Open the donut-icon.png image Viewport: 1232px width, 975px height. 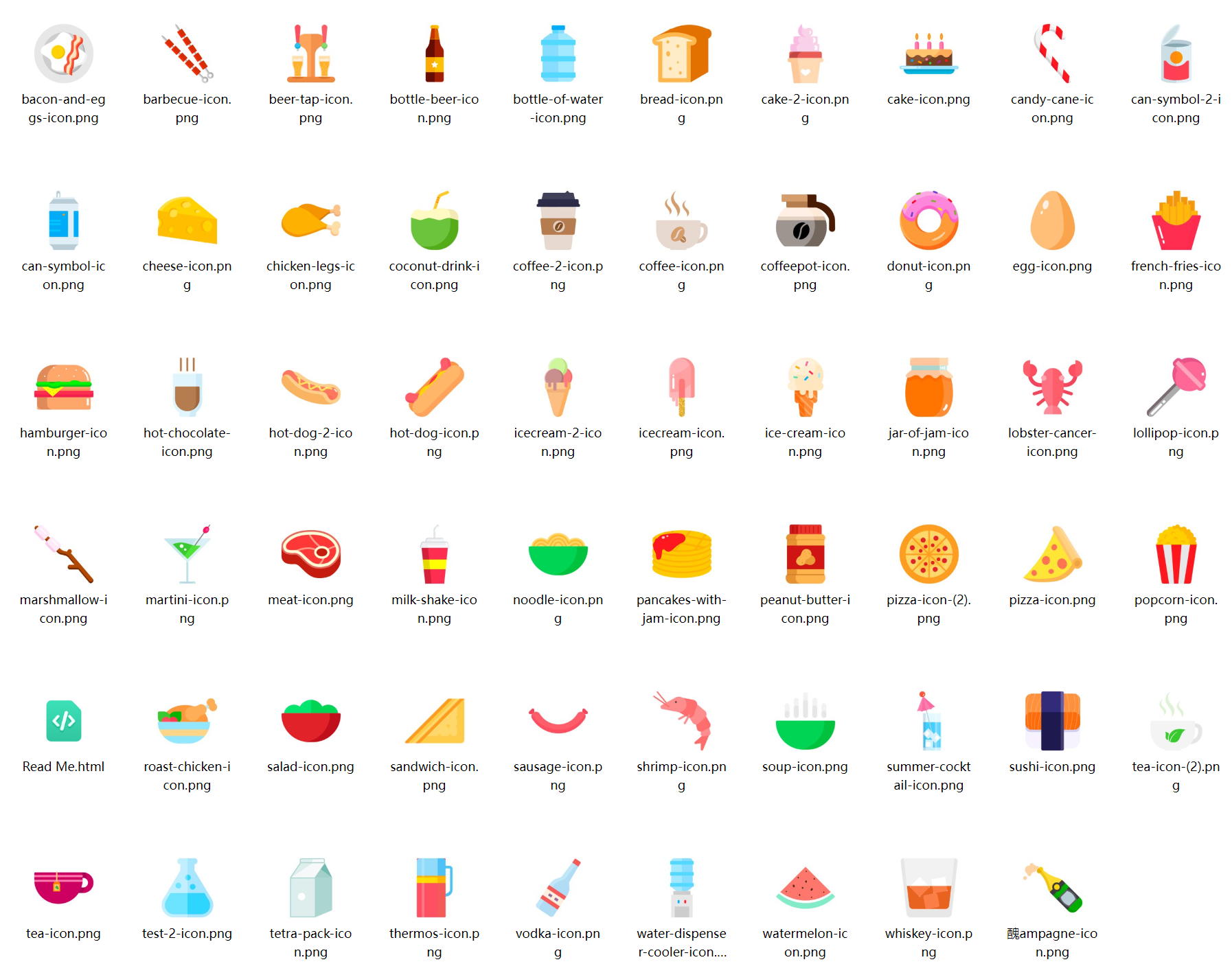tap(928, 220)
